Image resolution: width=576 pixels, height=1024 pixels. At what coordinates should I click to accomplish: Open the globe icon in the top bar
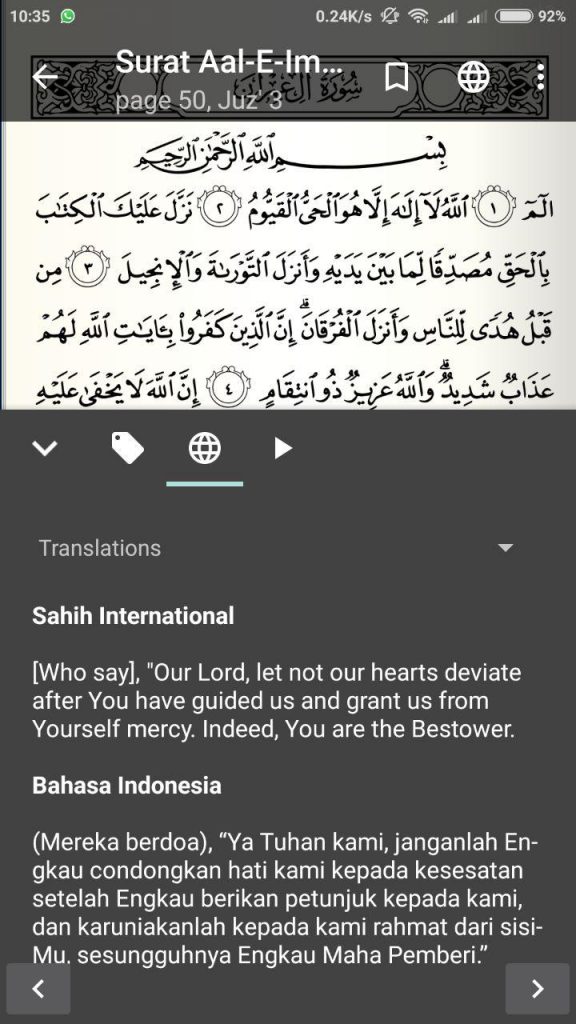pos(473,77)
